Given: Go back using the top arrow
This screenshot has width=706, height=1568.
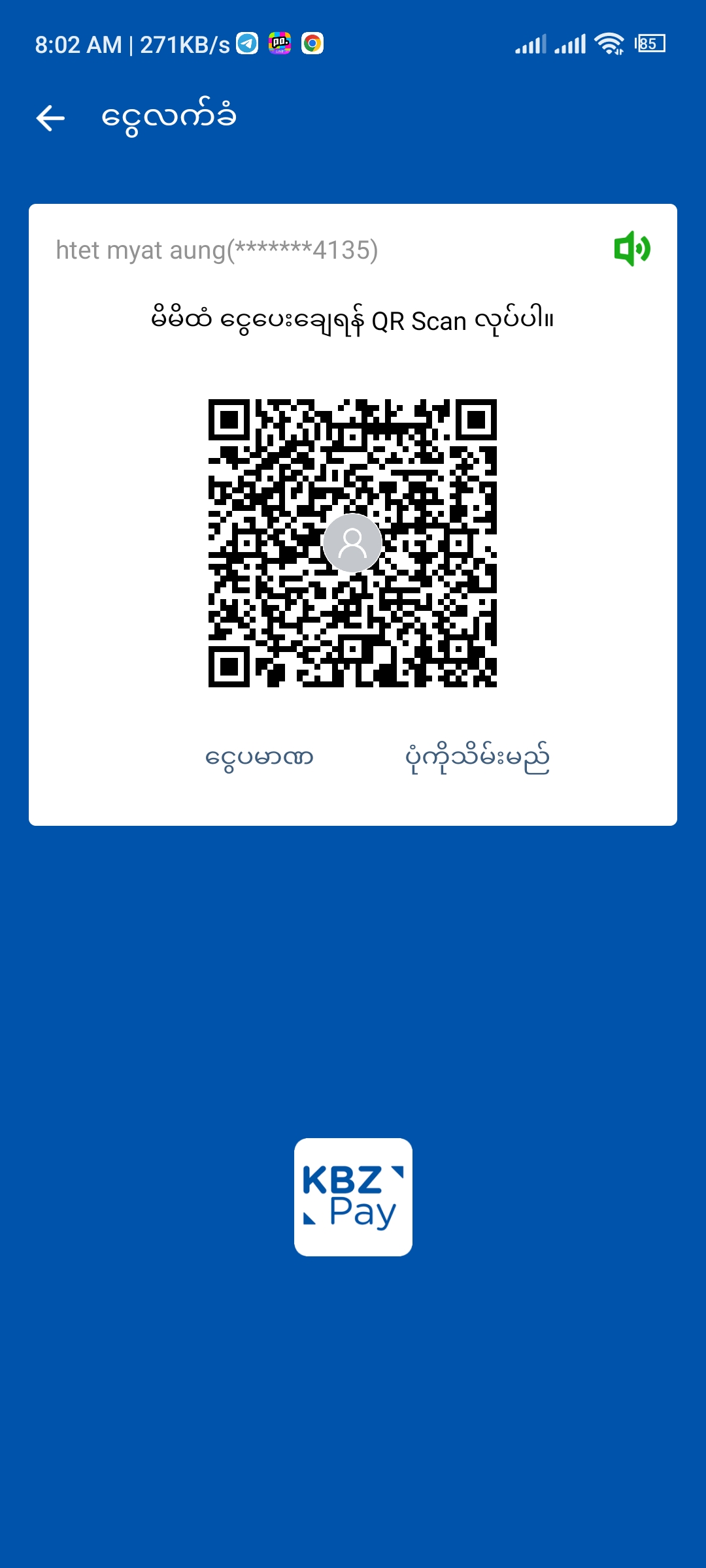Looking at the screenshot, I should 50,118.
